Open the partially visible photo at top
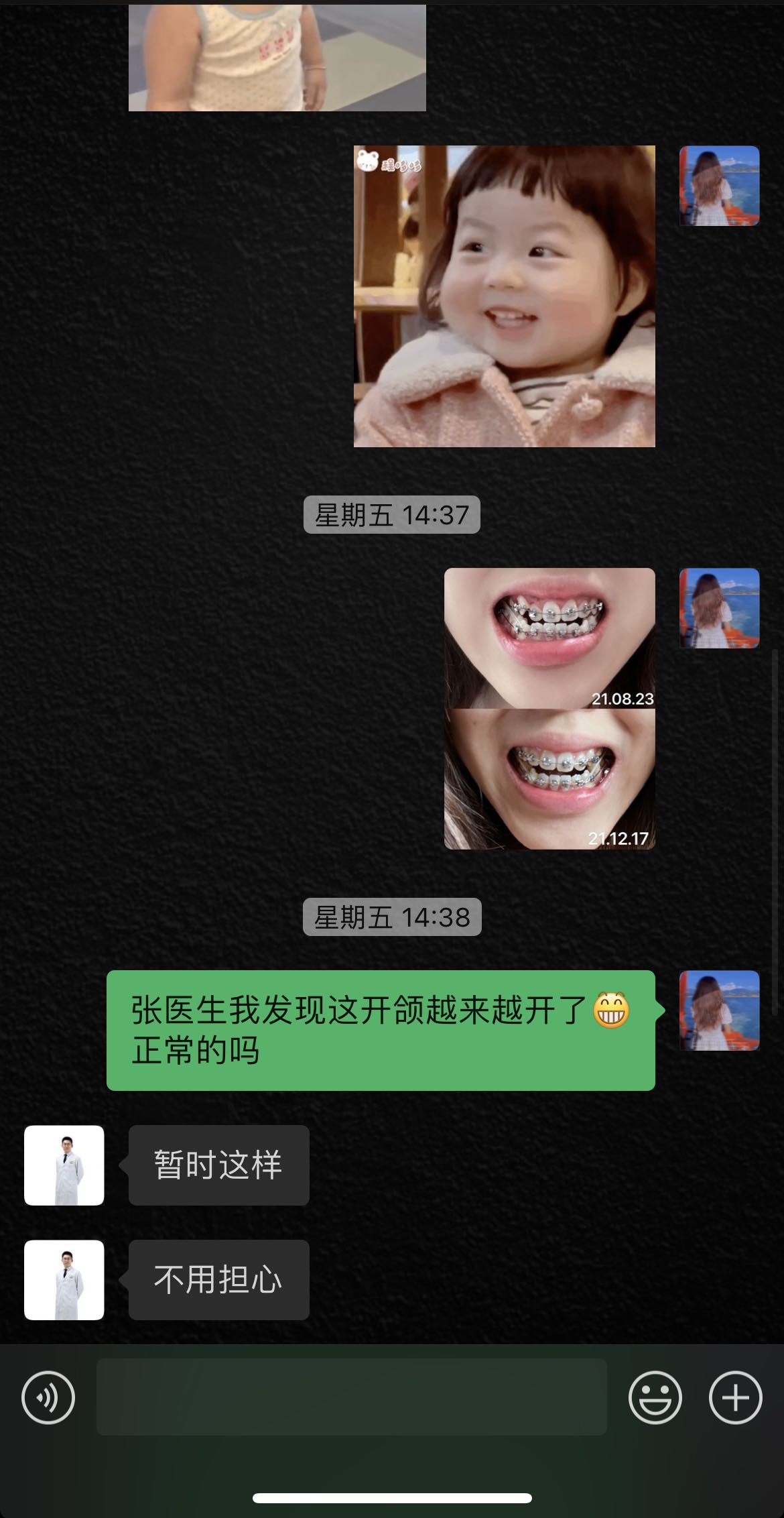The height and width of the screenshot is (1518, 784). (277, 57)
